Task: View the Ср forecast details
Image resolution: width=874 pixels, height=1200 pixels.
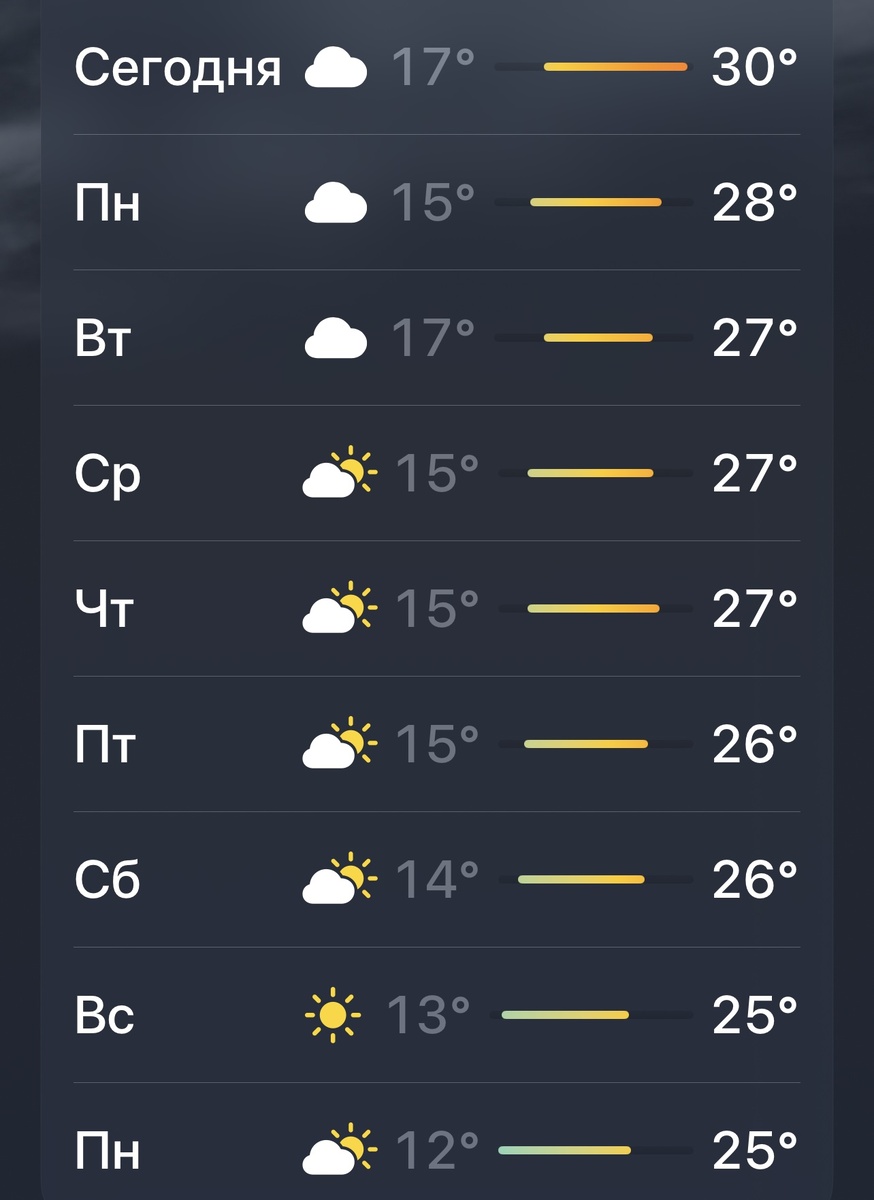Action: 437,473
